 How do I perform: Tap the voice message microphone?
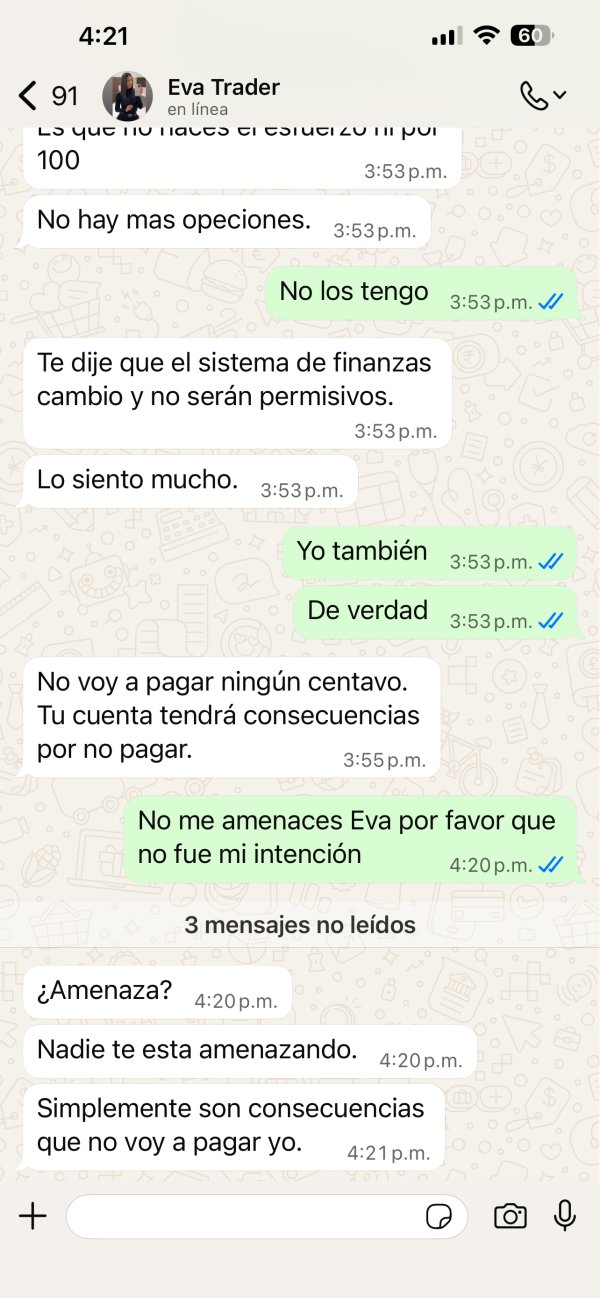click(565, 1215)
